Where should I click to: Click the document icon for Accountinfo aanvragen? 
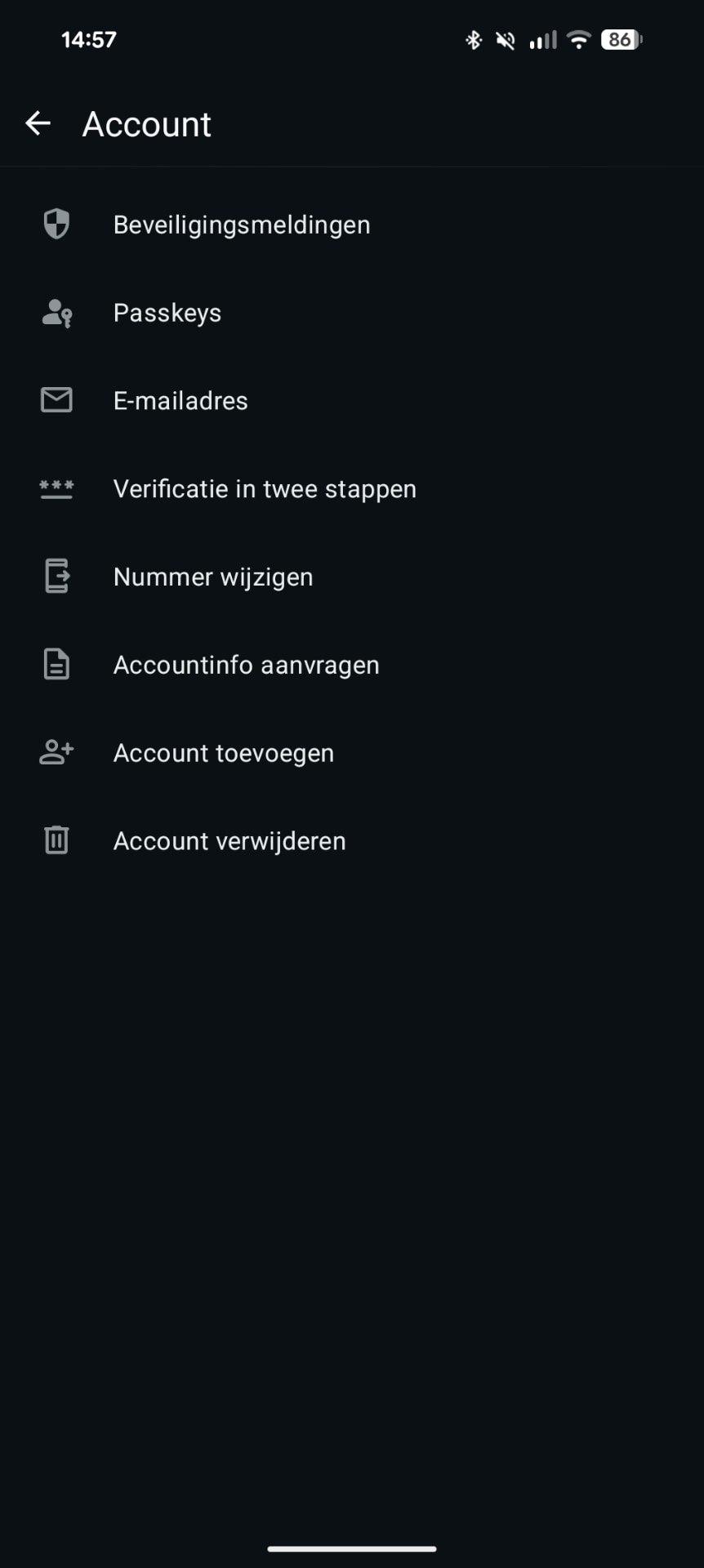[56, 664]
